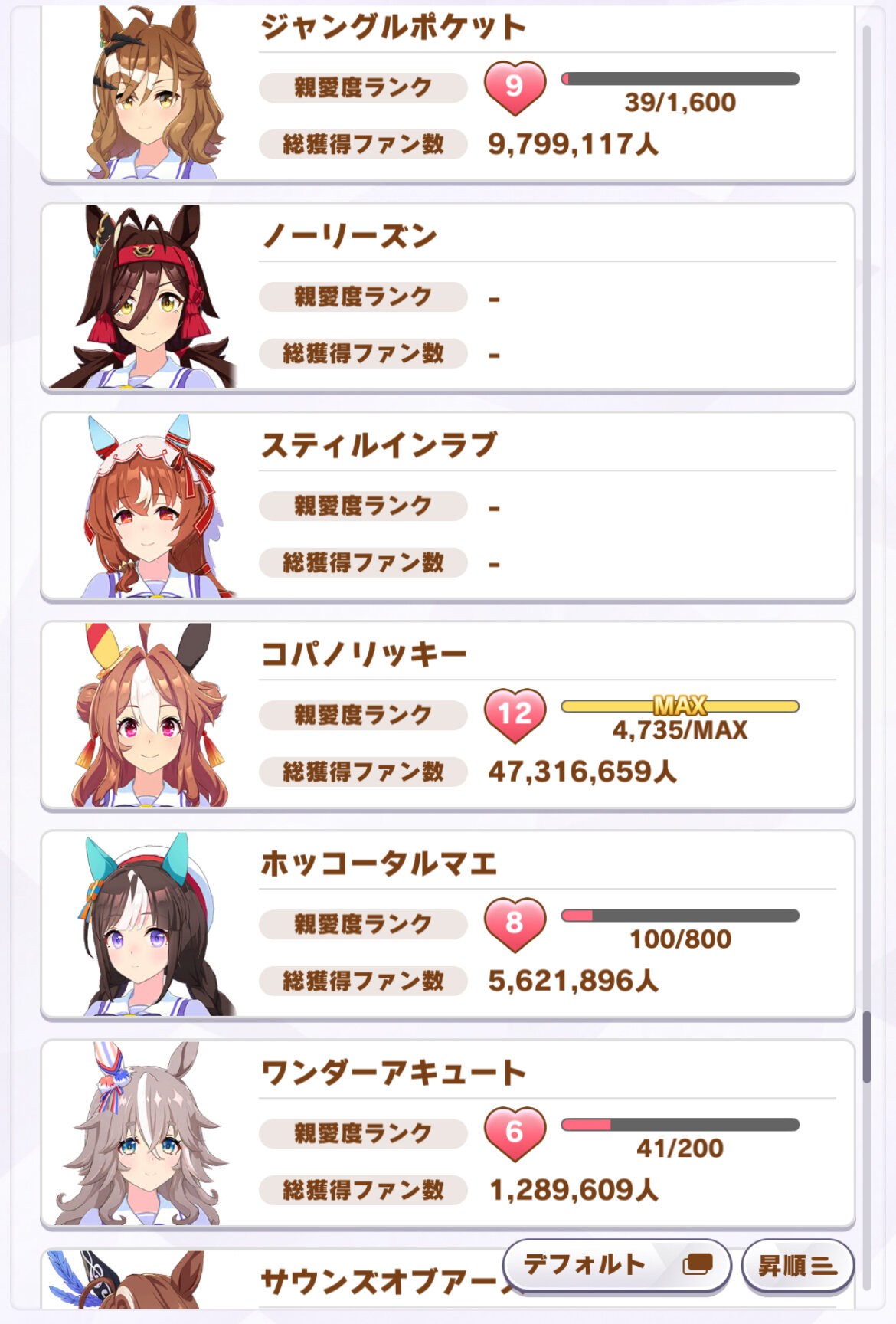Open the ワンダーアキュート character card
The width and height of the screenshot is (896, 1324).
(447, 1134)
